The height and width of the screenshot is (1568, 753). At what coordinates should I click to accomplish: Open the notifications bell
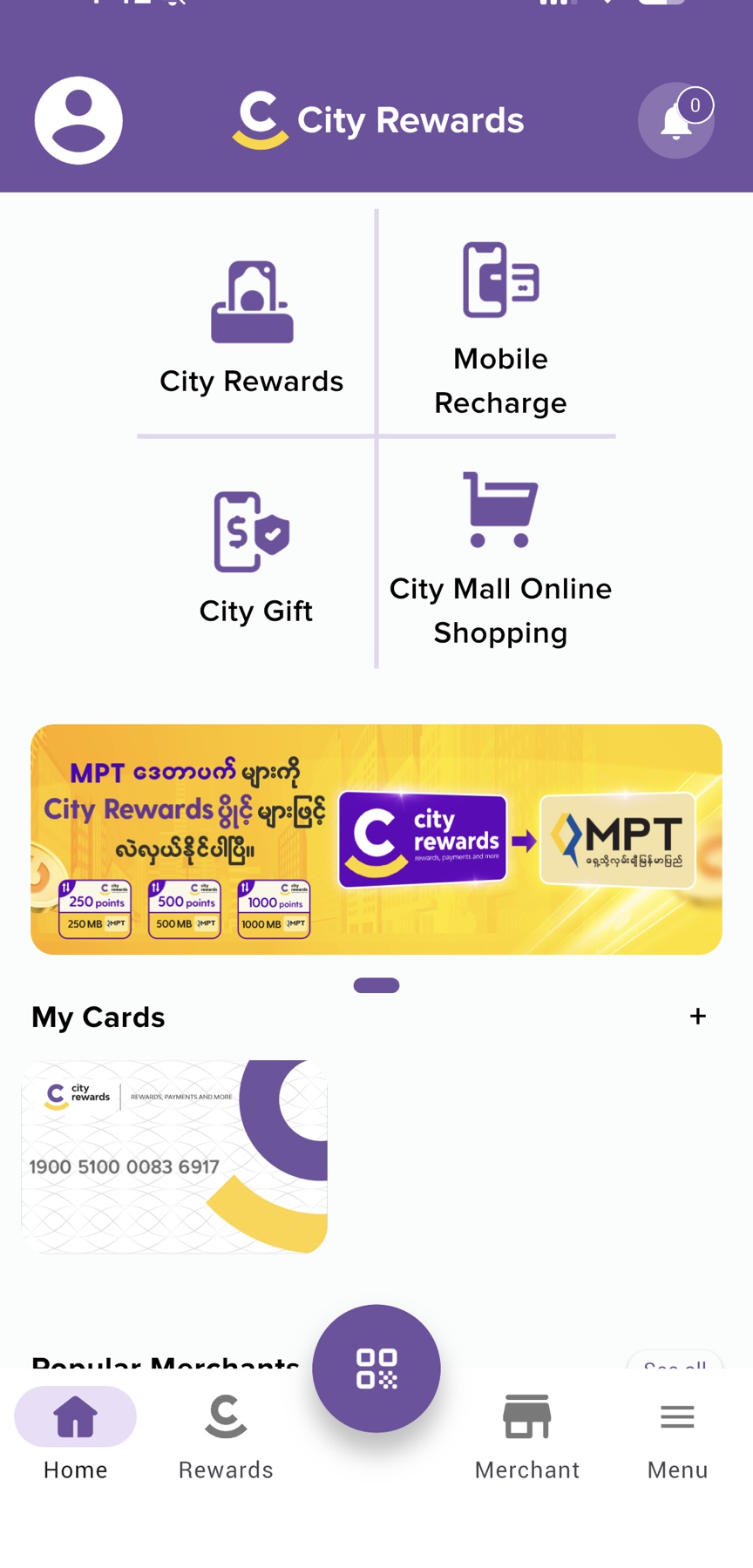click(676, 120)
